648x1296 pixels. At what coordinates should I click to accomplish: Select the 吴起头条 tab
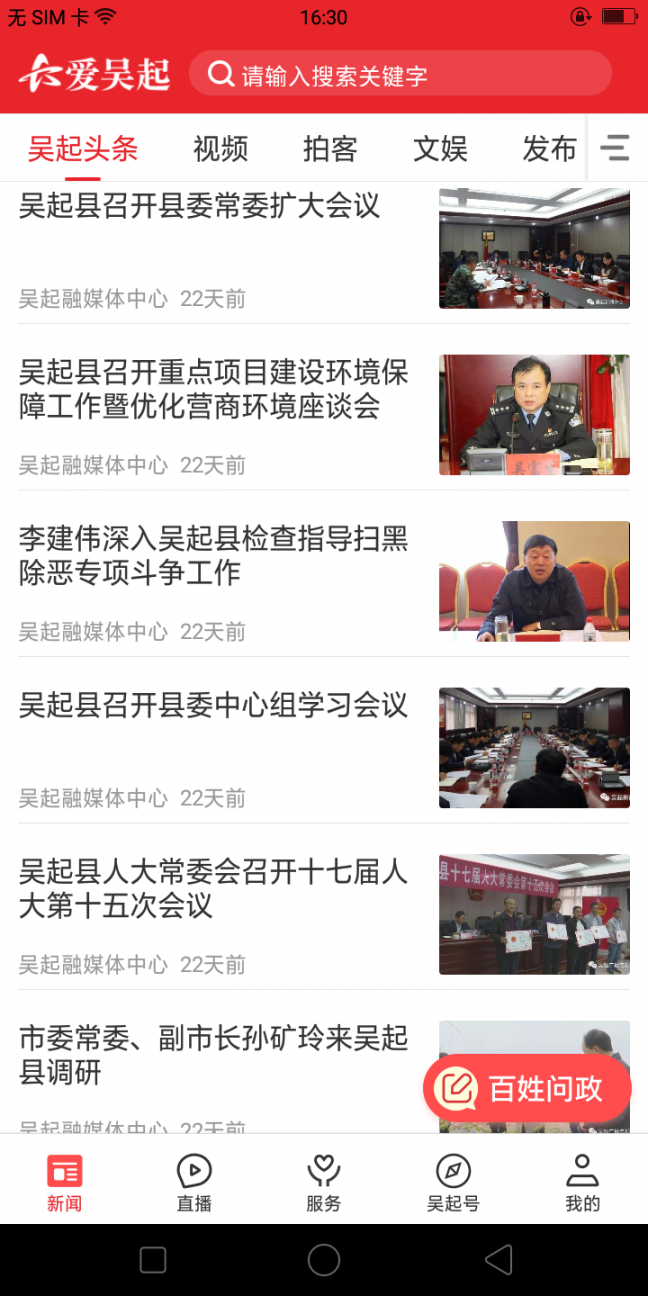83,148
